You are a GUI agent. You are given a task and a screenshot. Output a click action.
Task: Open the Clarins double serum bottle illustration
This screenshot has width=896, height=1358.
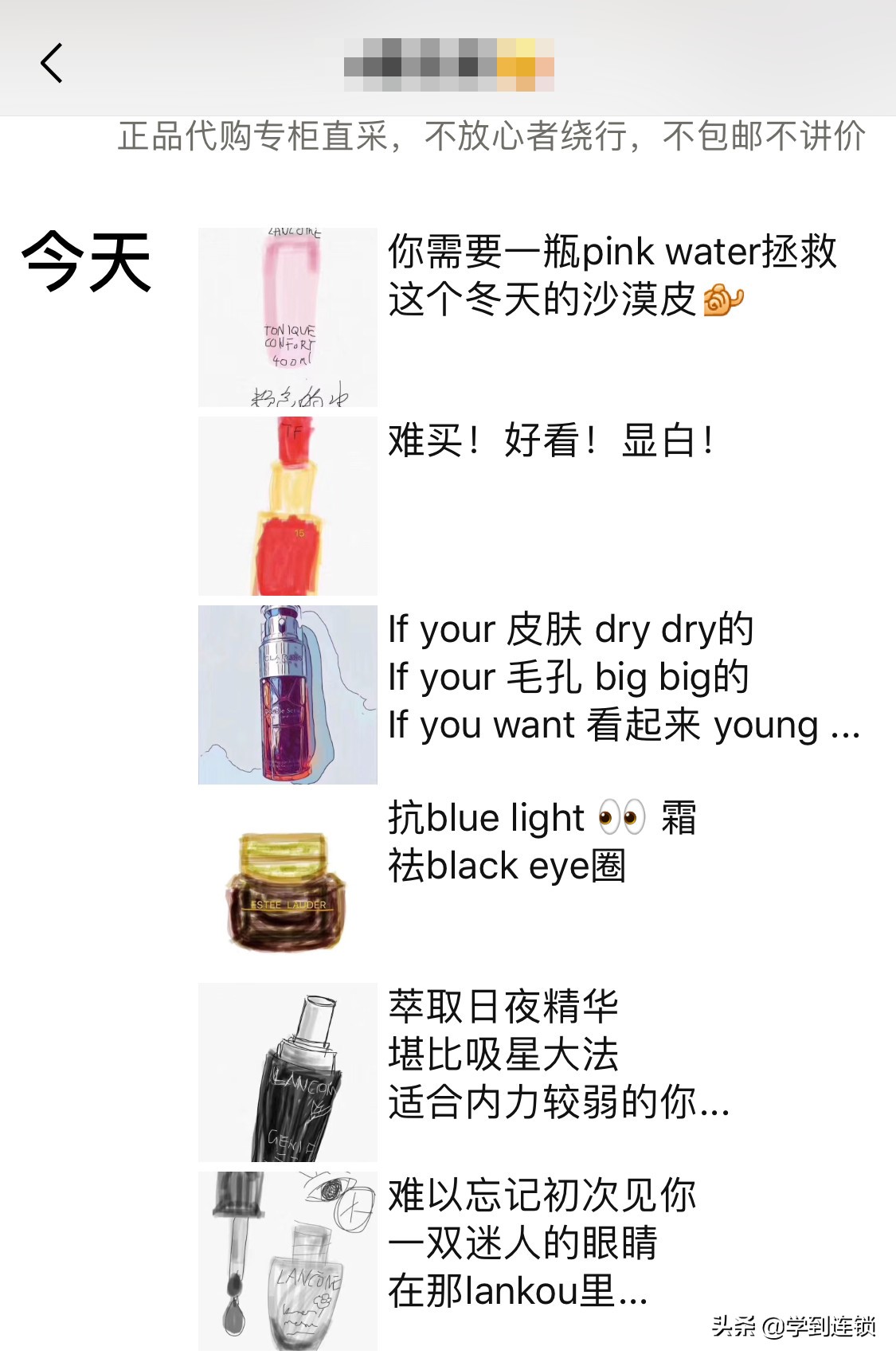(288, 695)
